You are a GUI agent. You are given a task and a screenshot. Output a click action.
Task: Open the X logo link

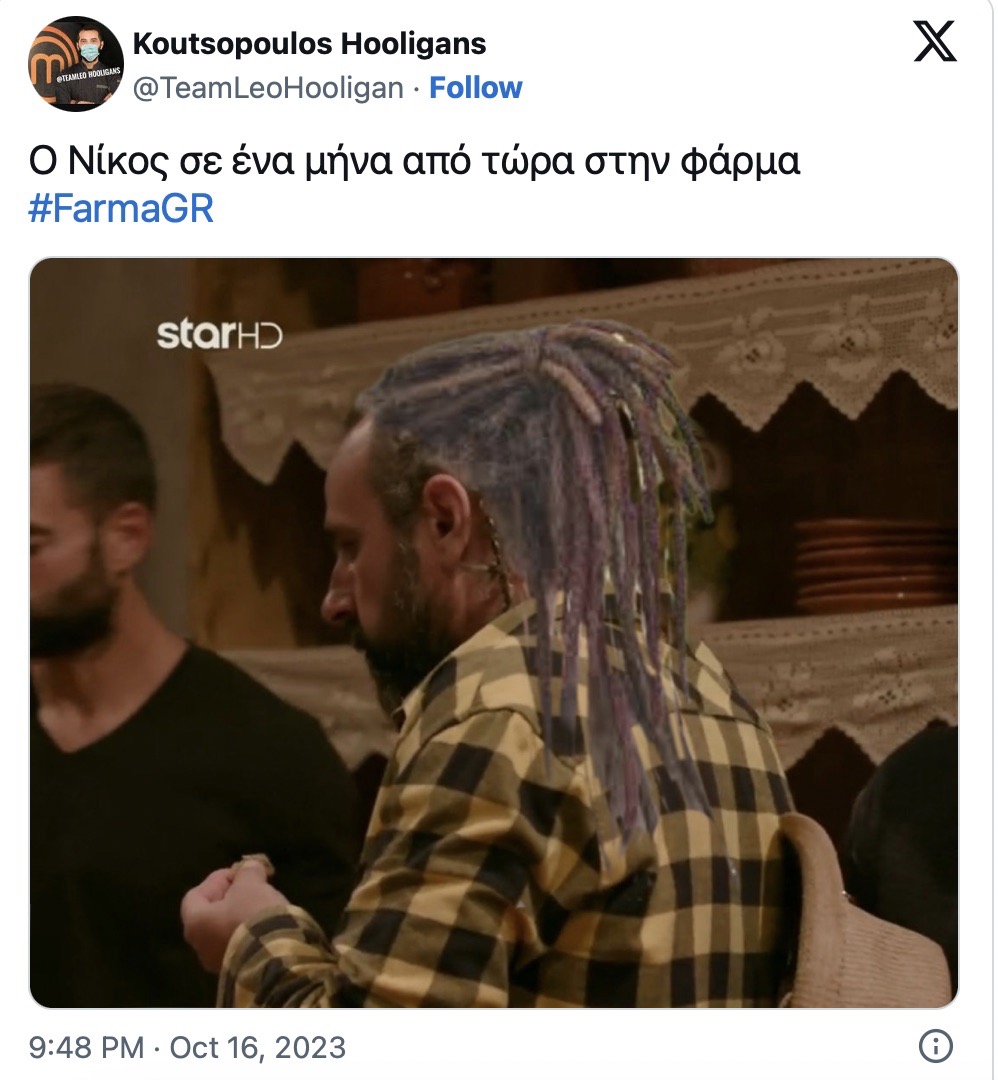[935, 41]
